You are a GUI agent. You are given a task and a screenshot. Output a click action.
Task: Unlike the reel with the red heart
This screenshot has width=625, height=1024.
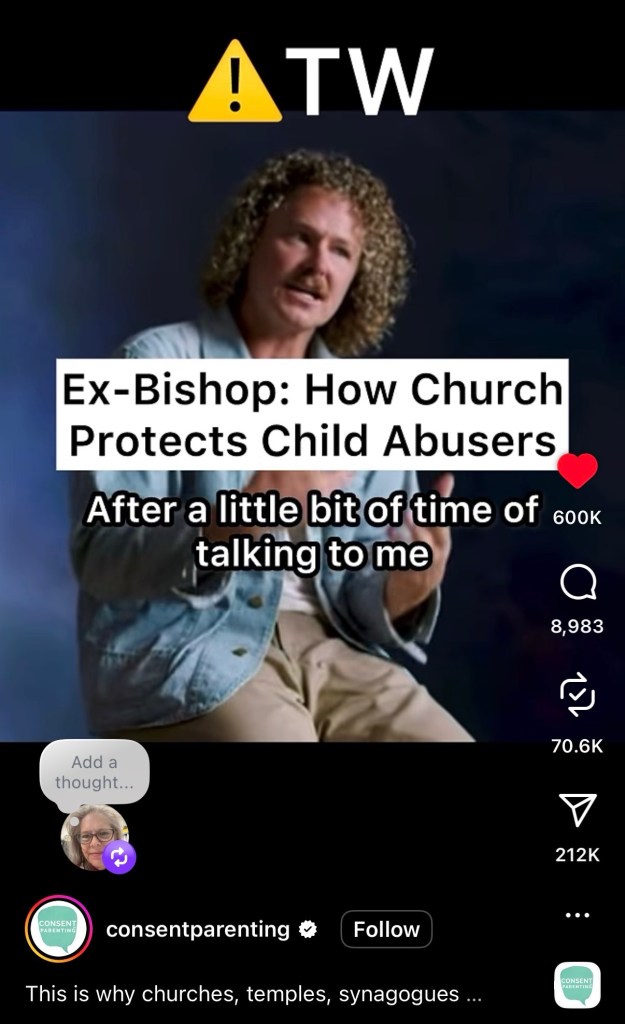point(577,470)
